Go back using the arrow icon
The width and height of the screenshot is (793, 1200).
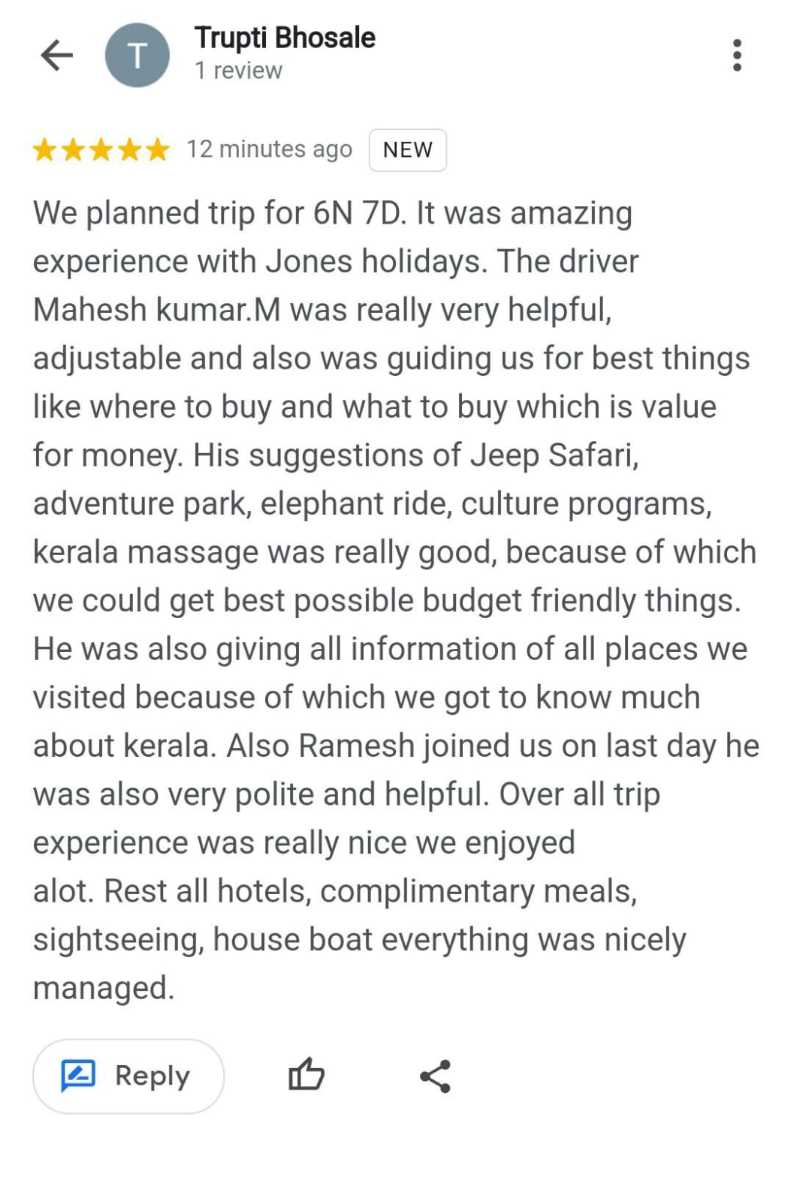(56, 55)
